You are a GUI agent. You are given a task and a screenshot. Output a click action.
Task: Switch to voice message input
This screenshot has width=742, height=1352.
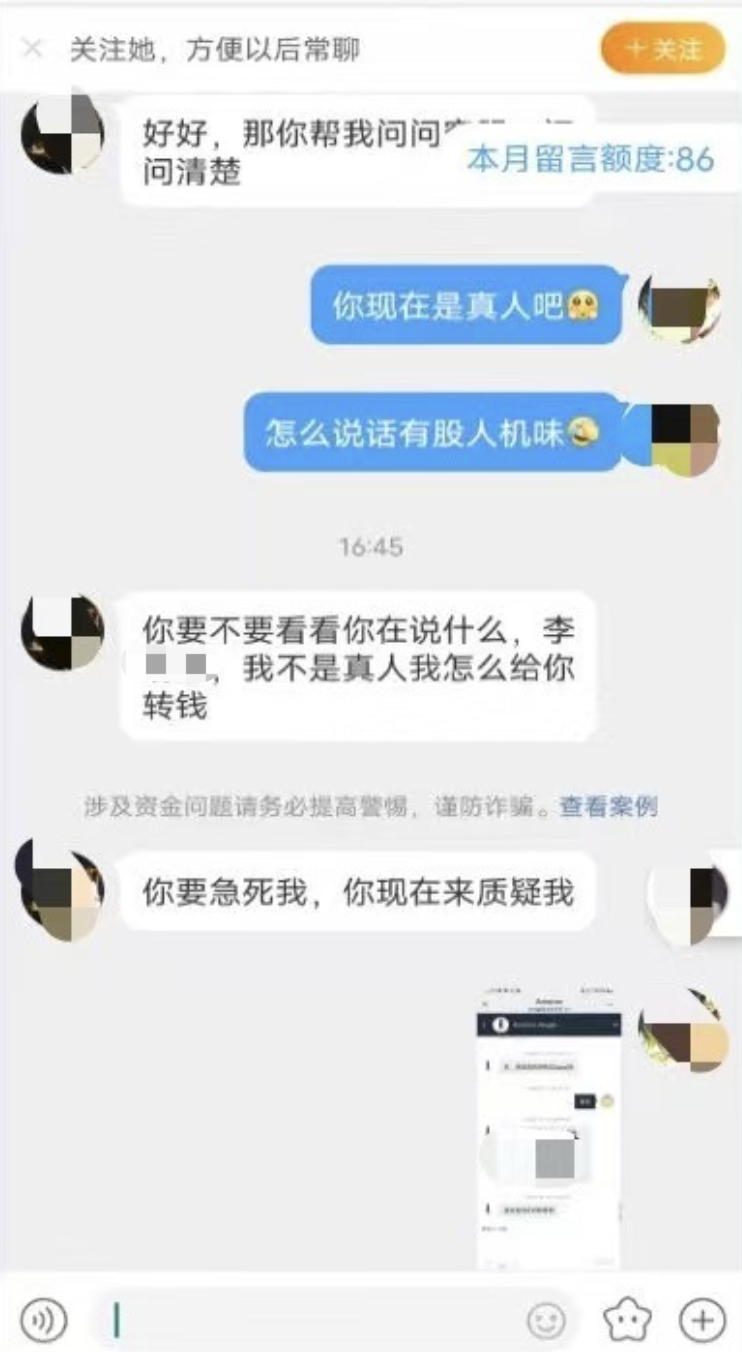click(44, 1320)
